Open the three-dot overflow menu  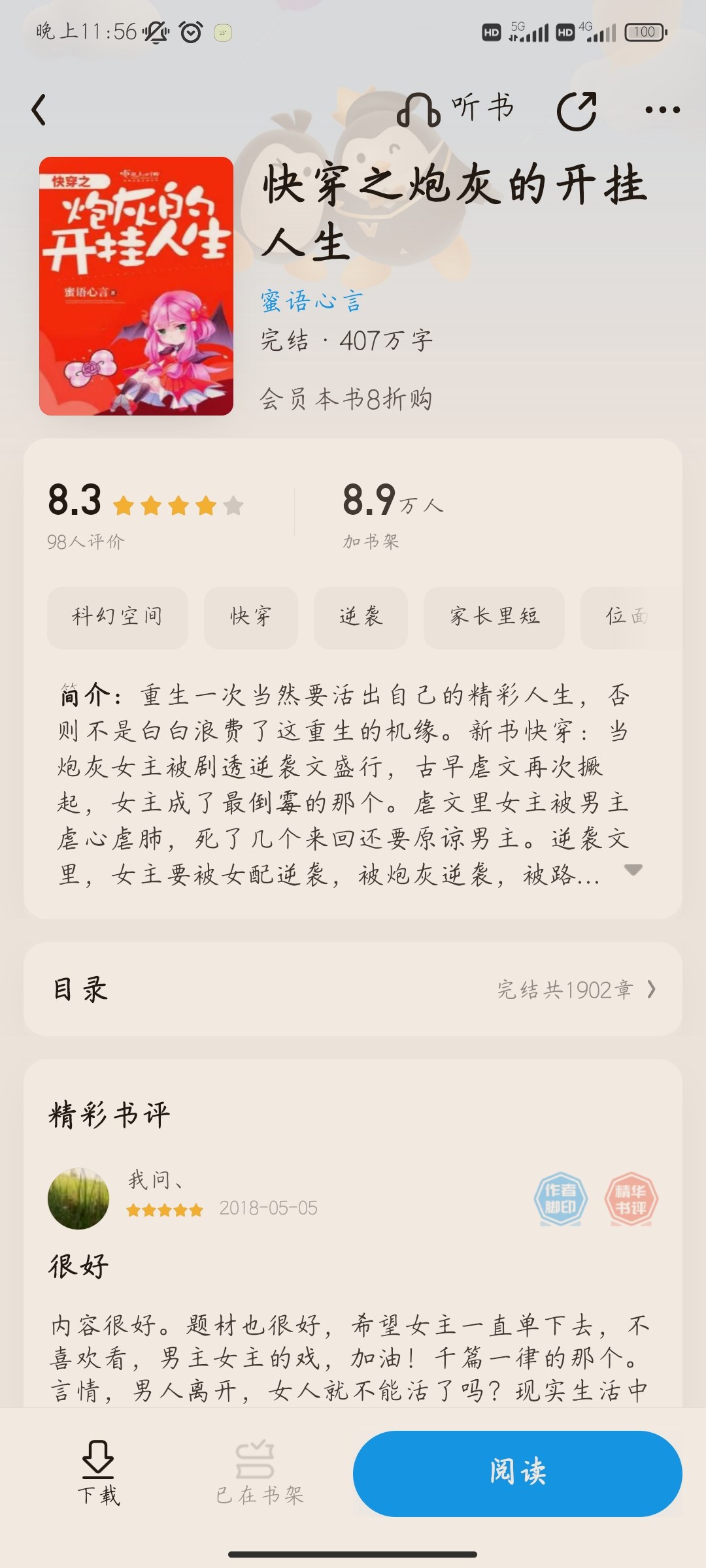click(x=662, y=110)
